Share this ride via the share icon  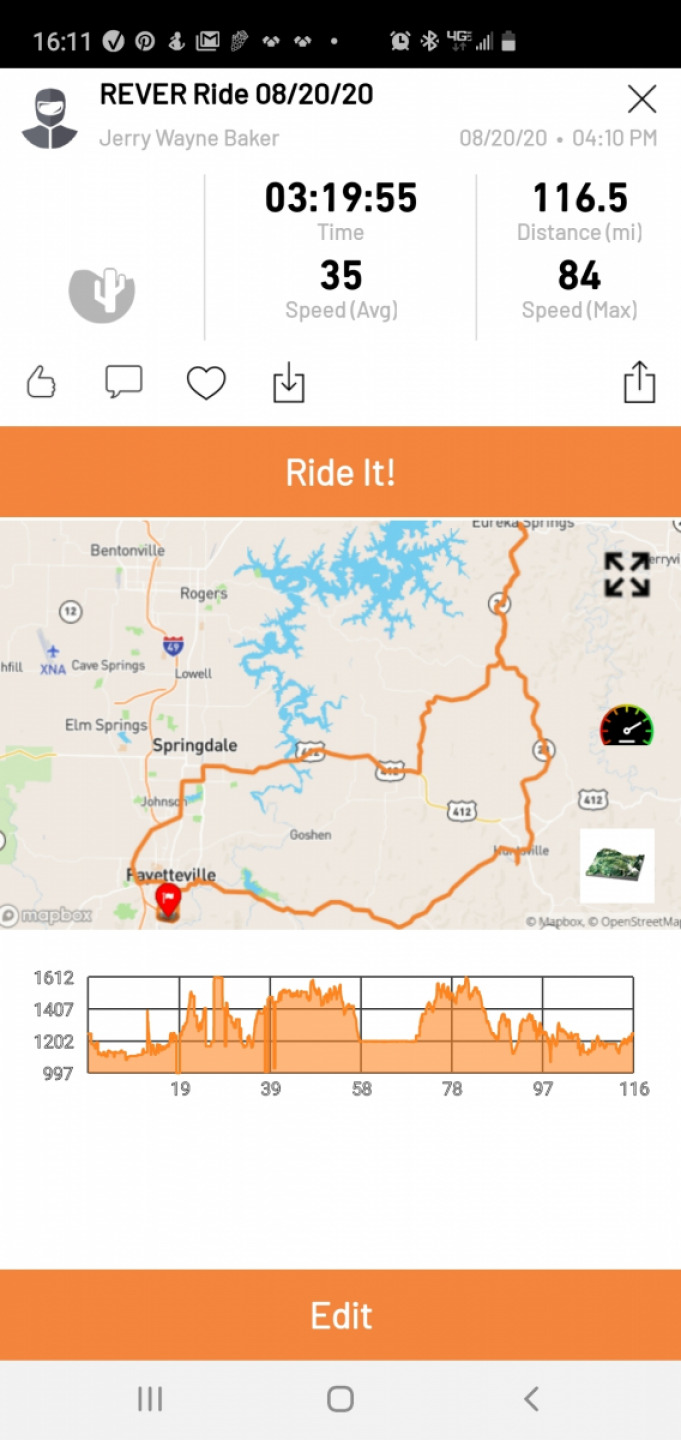click(x=639, y=381)
